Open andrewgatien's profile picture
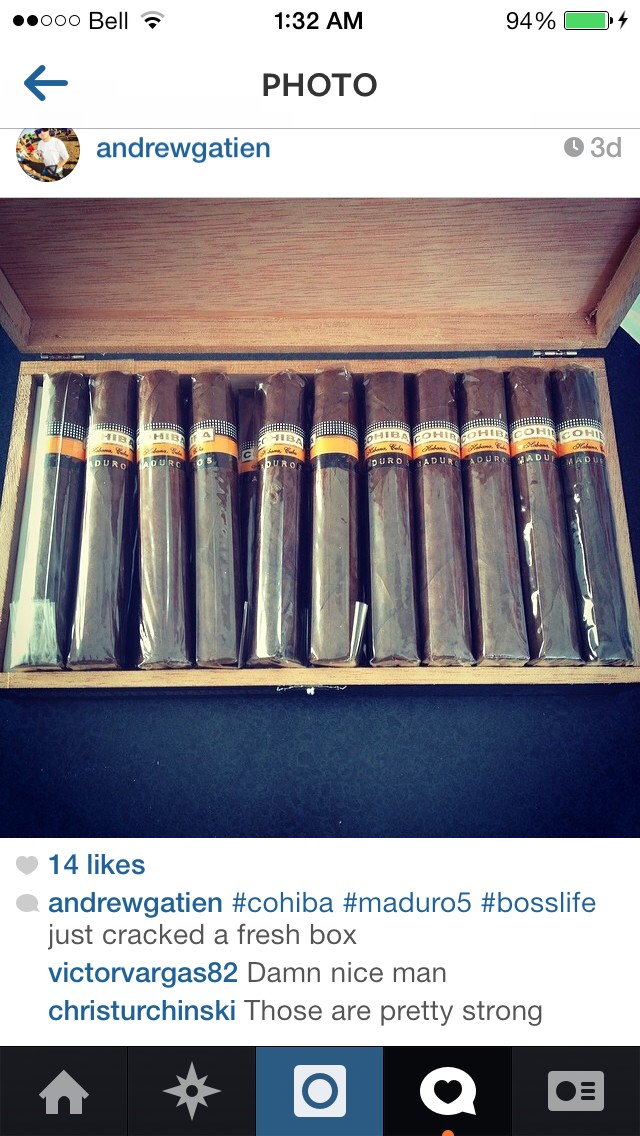Screen dimensions: 640x1136 (x=48, y=153)
